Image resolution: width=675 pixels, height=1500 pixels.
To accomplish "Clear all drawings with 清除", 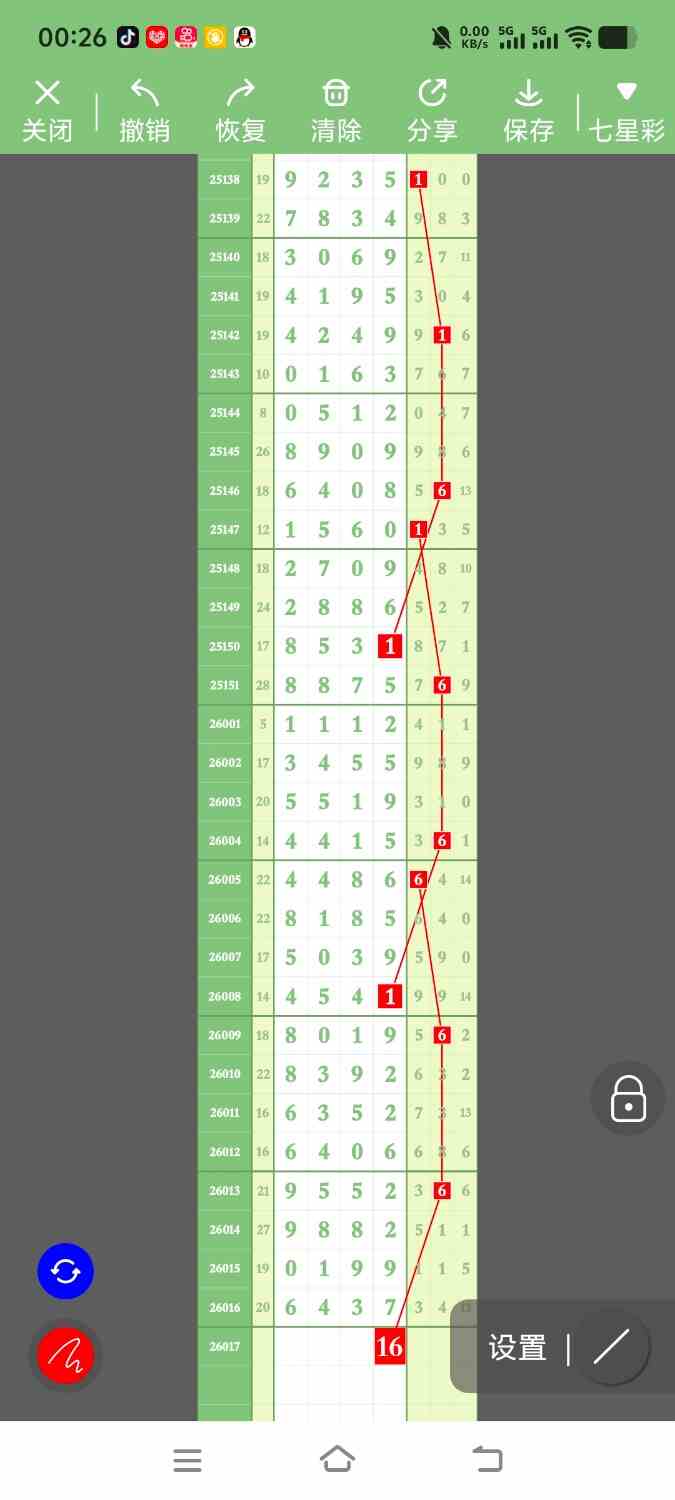I will 336,111.
